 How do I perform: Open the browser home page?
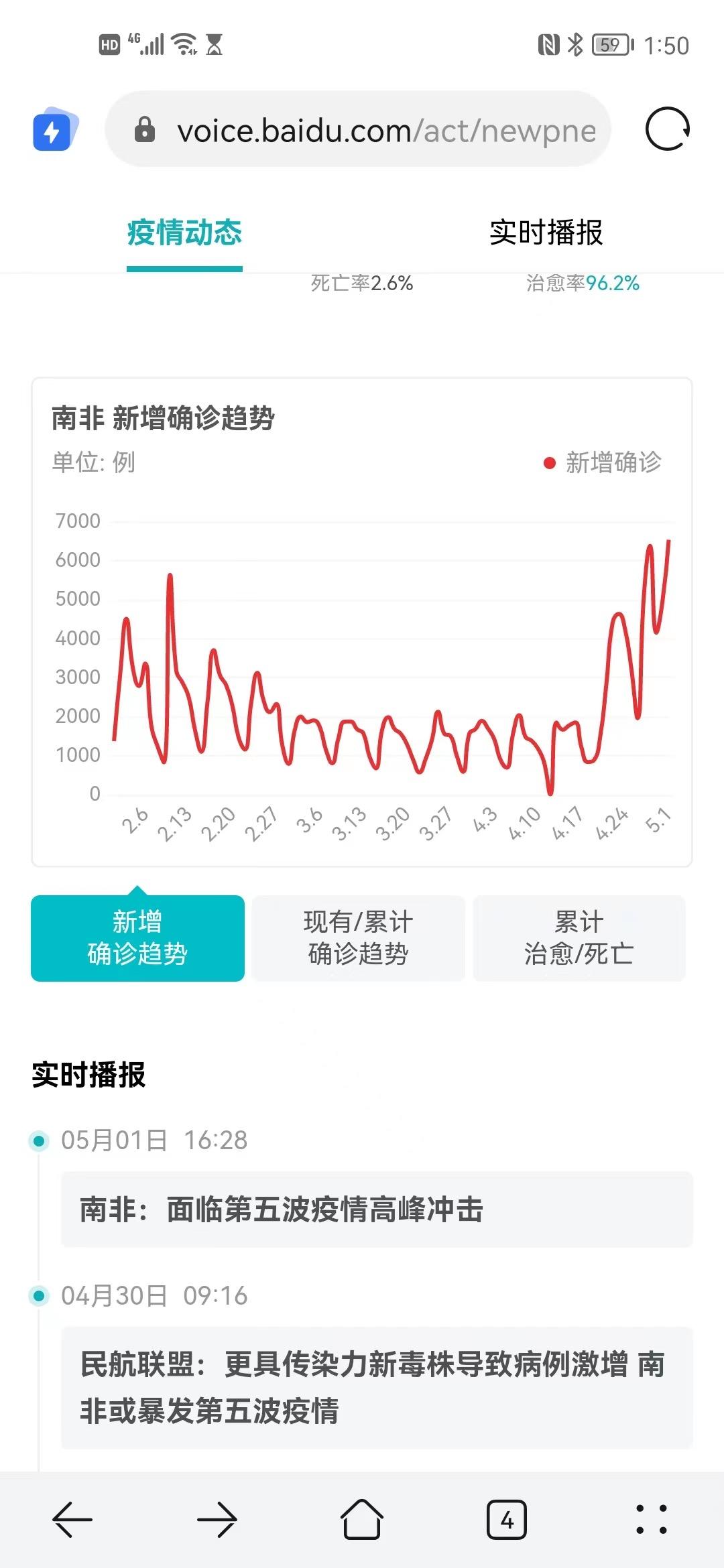point(362,1520)
